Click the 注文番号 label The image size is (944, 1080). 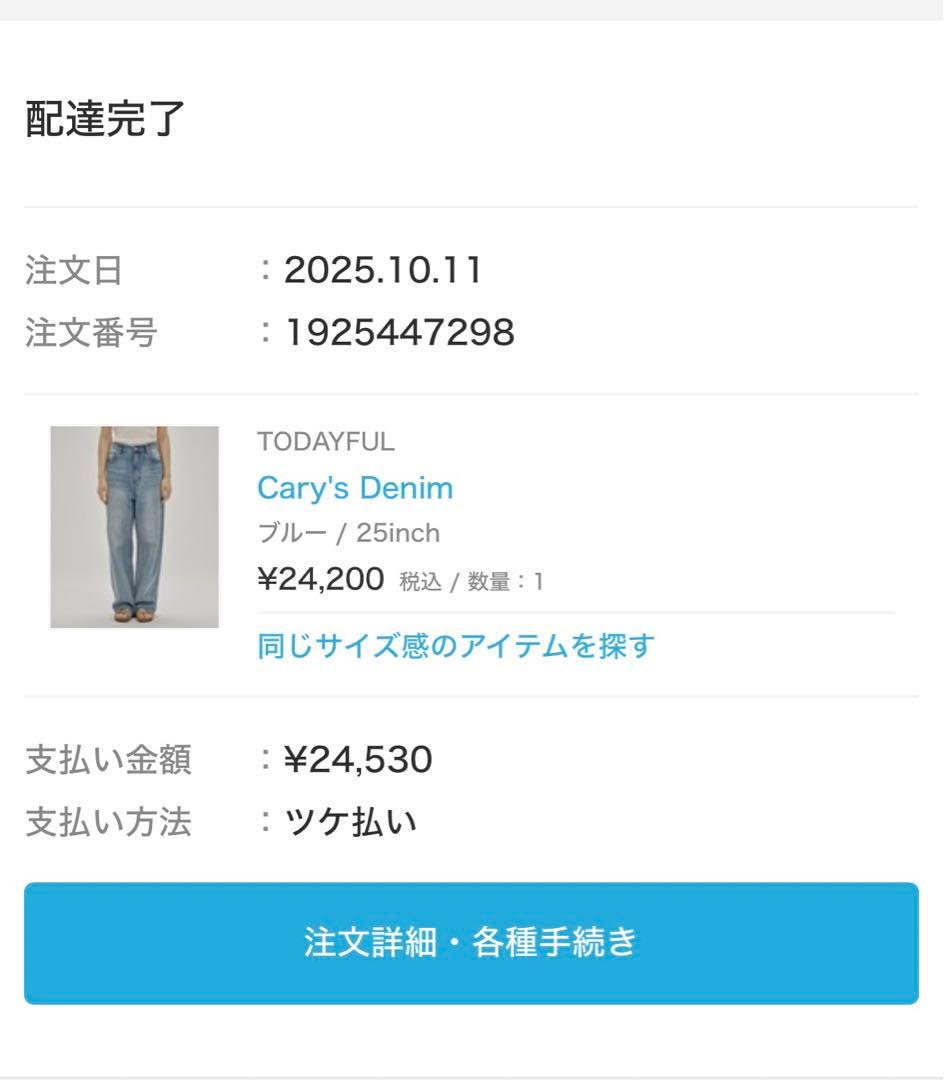click(x=90, y=335)
